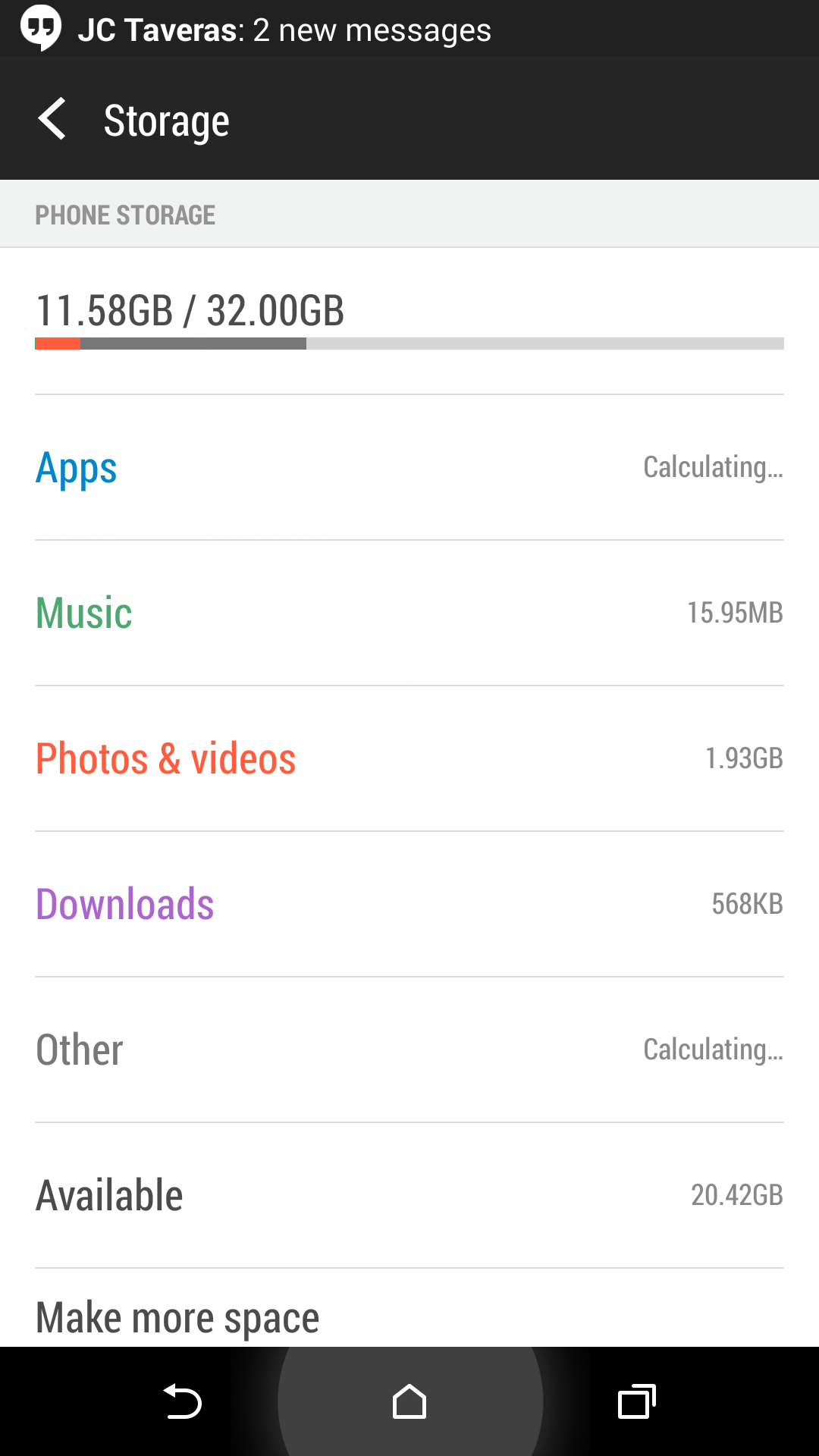
Task: View Music storage details
Action: [409, 613]
